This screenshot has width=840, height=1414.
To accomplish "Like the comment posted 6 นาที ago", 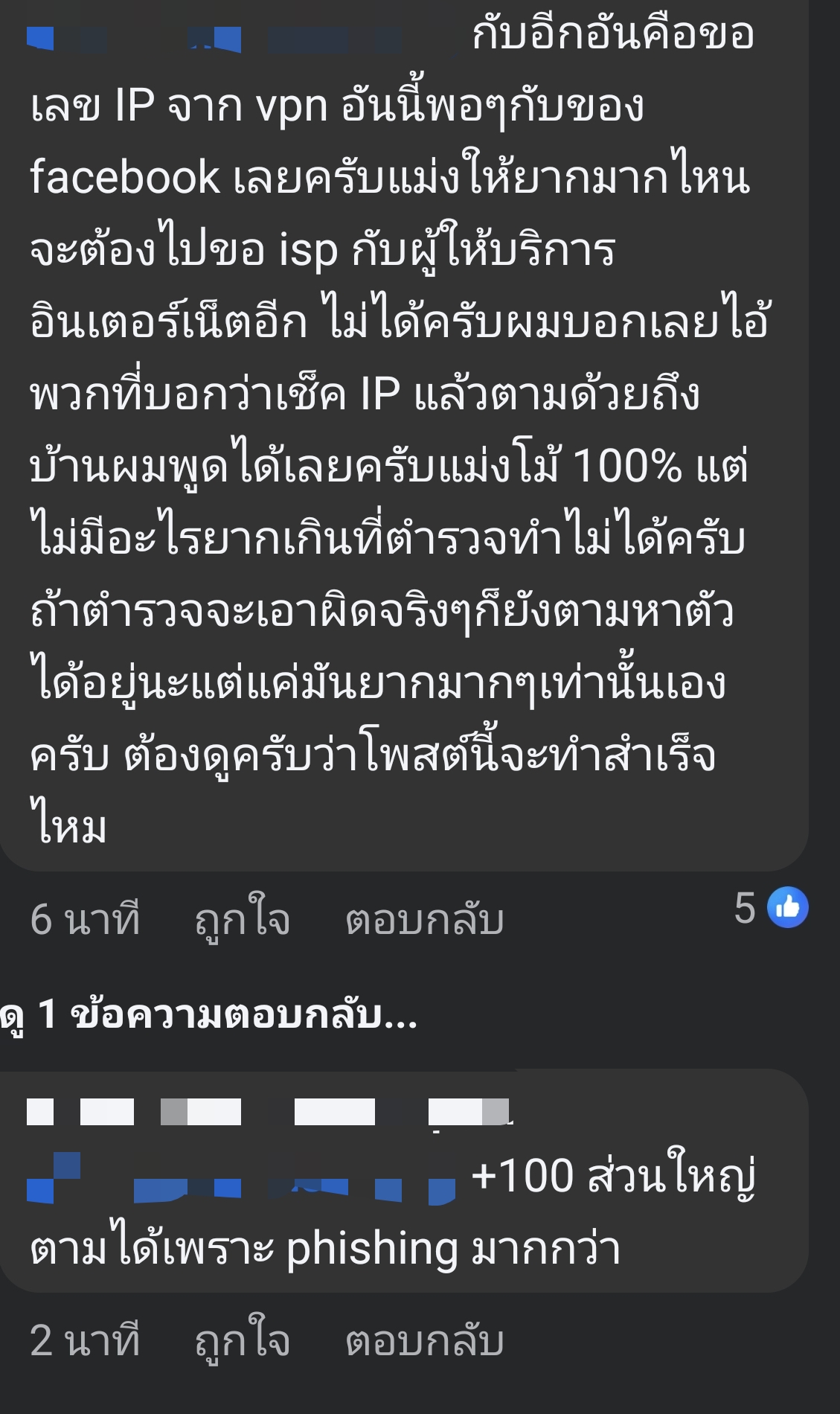I will 242,920.
